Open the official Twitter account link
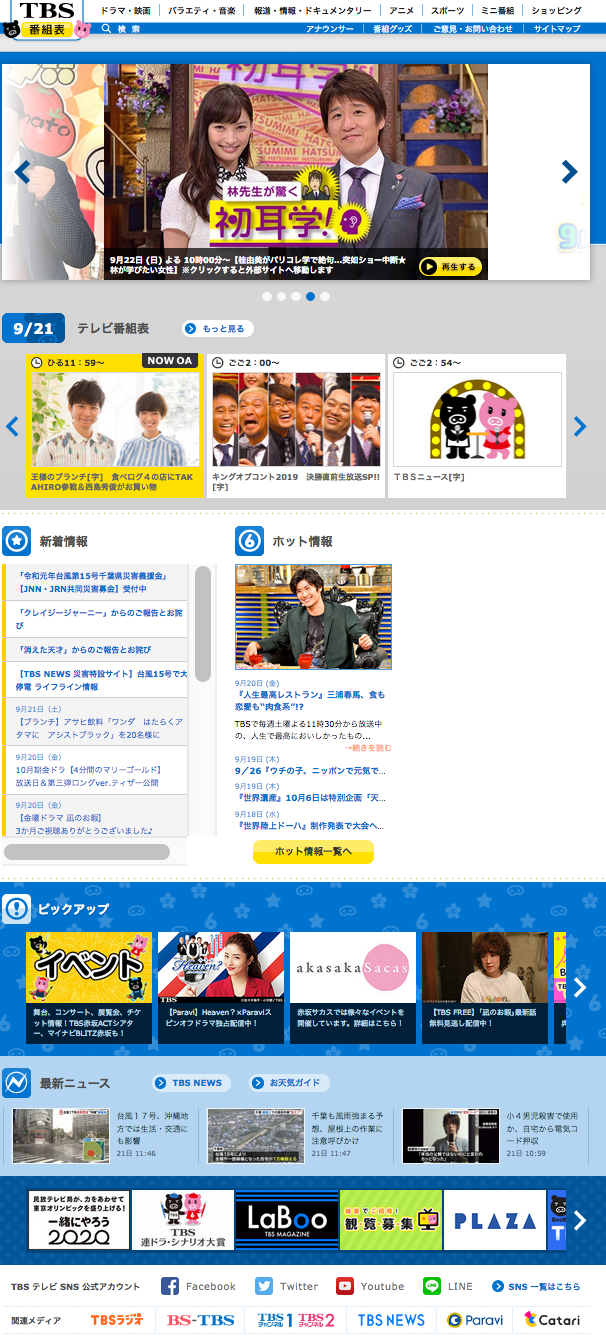The width and height of the screenshot is (606, 1338). coord(286,1286)
